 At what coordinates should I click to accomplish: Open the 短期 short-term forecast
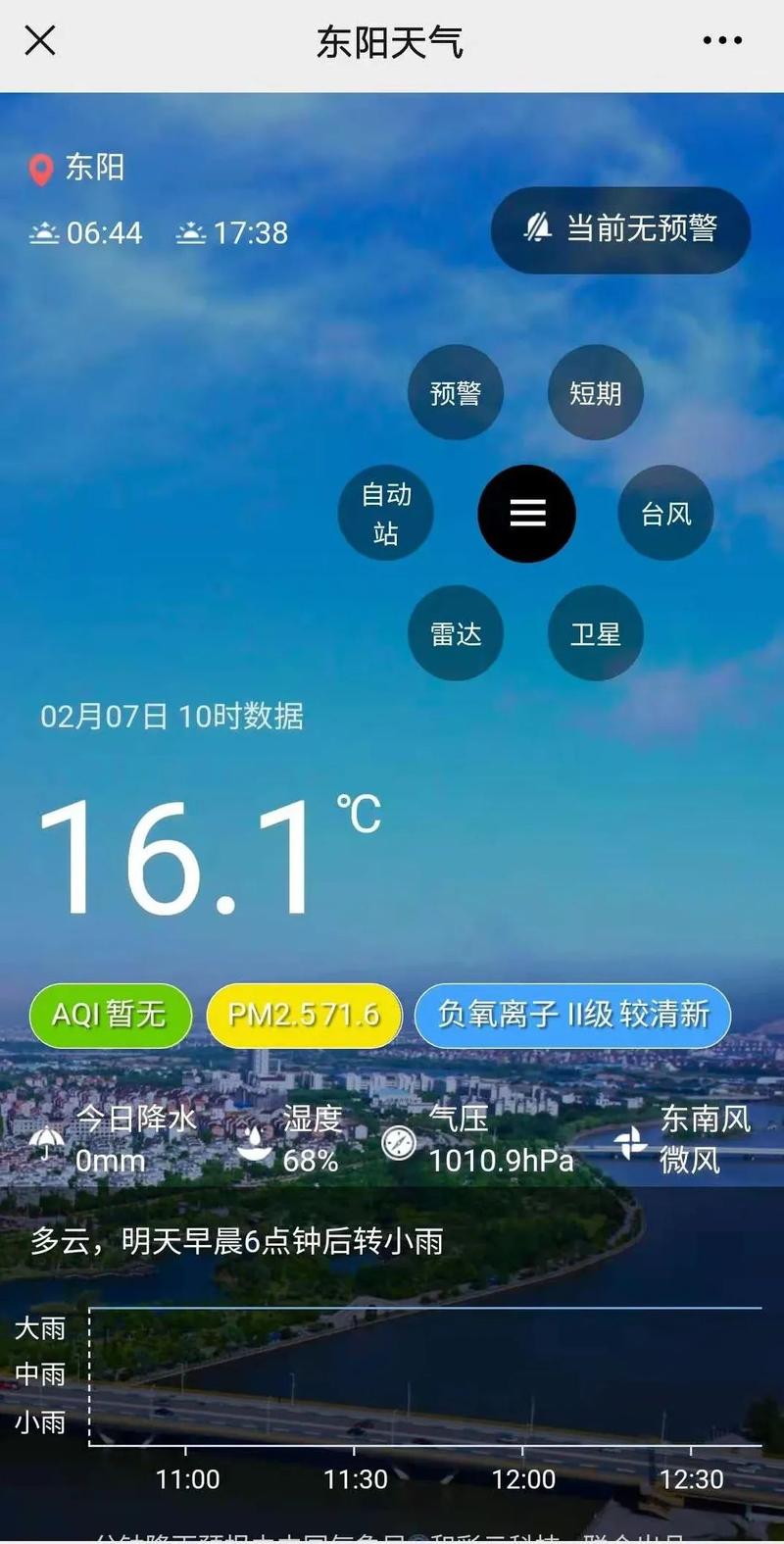click(x=596, y=391)
